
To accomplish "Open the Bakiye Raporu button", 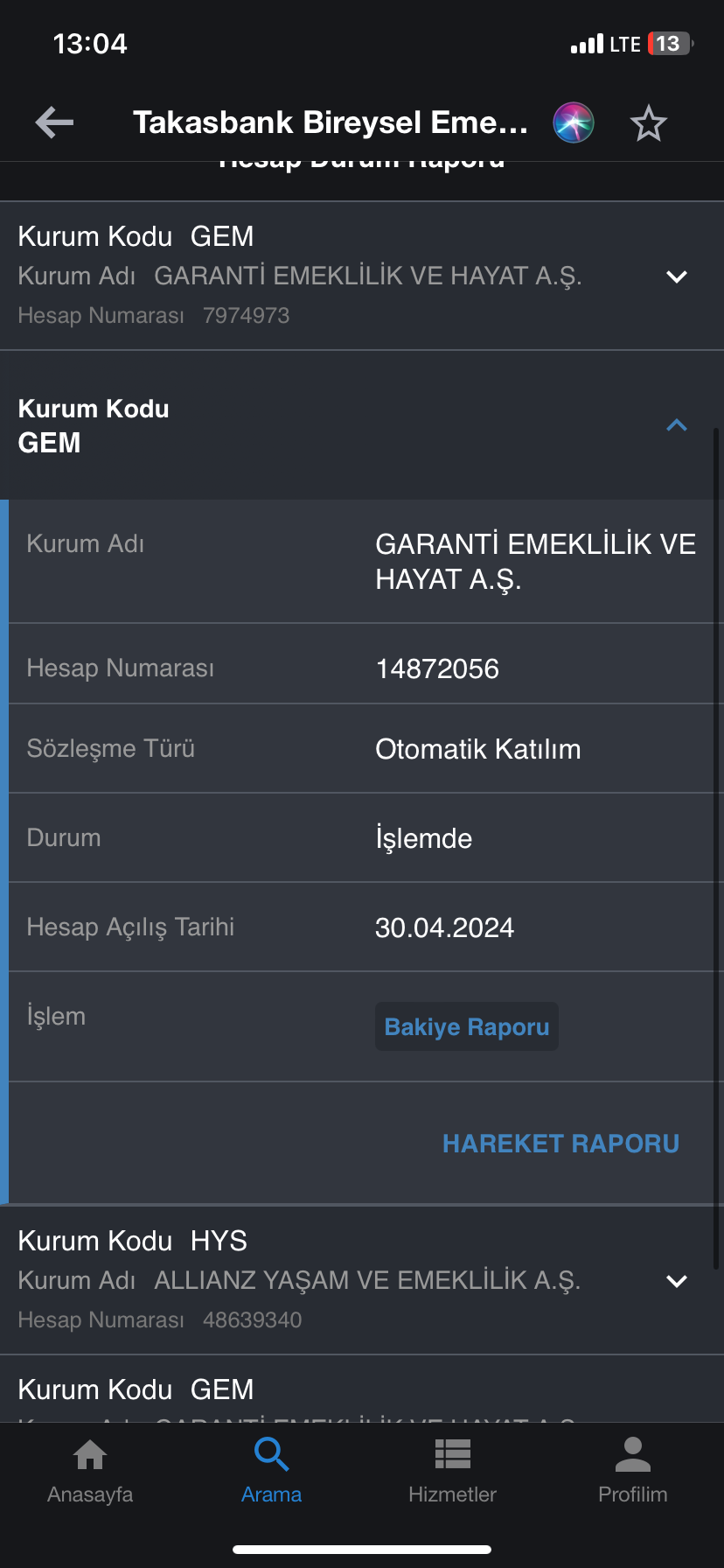I will (x=466, y=1026).
